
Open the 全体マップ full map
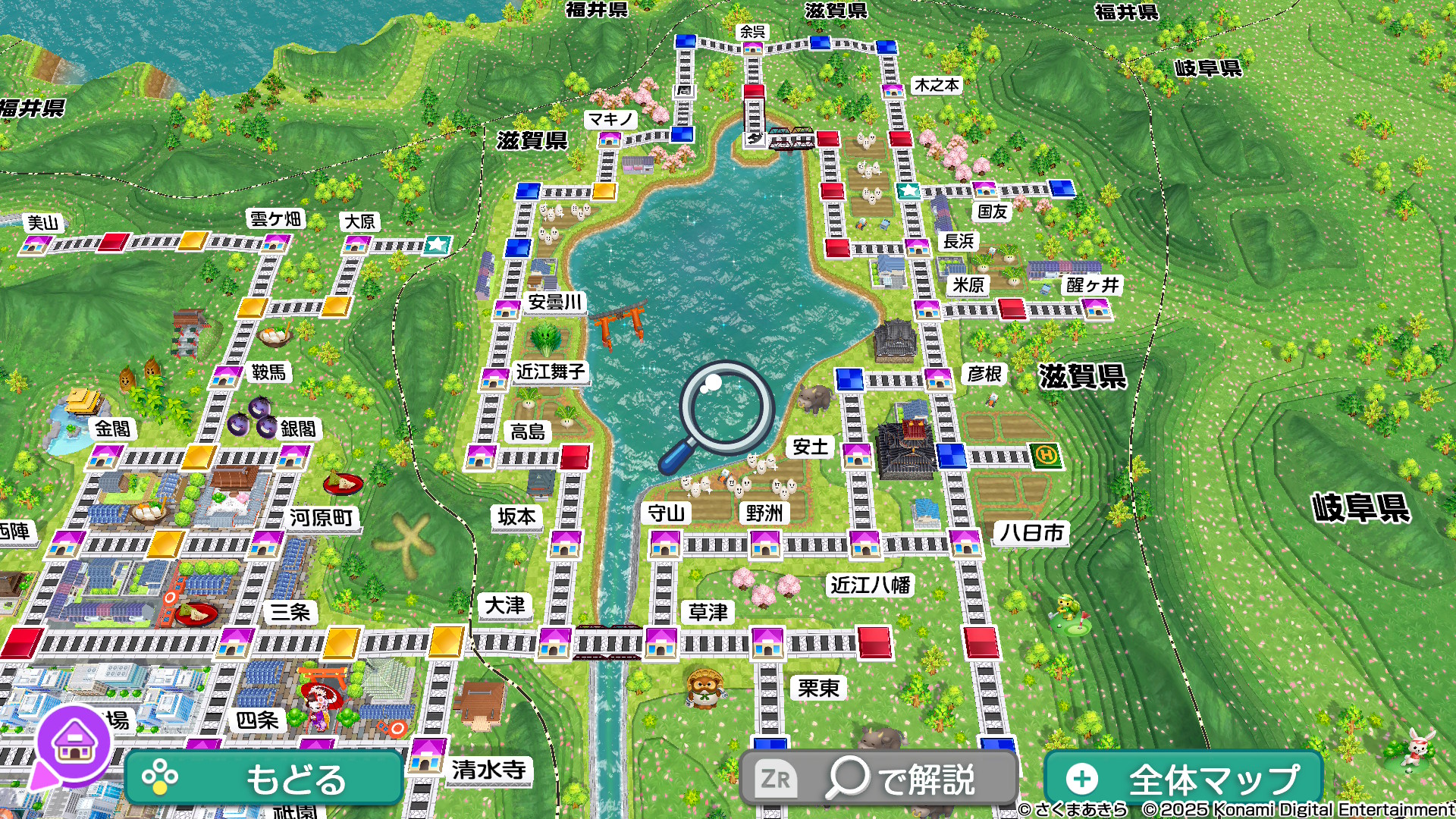tap(1183, 778)
